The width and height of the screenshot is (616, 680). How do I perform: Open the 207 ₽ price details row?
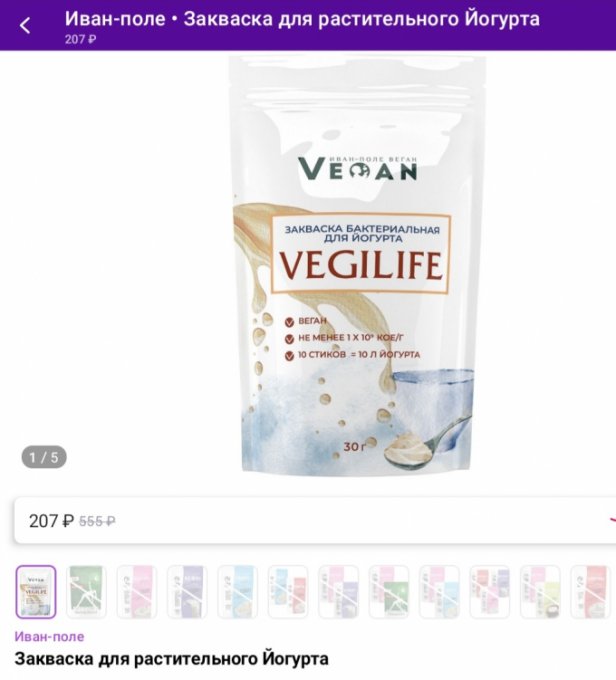click(x=308, y=520)
